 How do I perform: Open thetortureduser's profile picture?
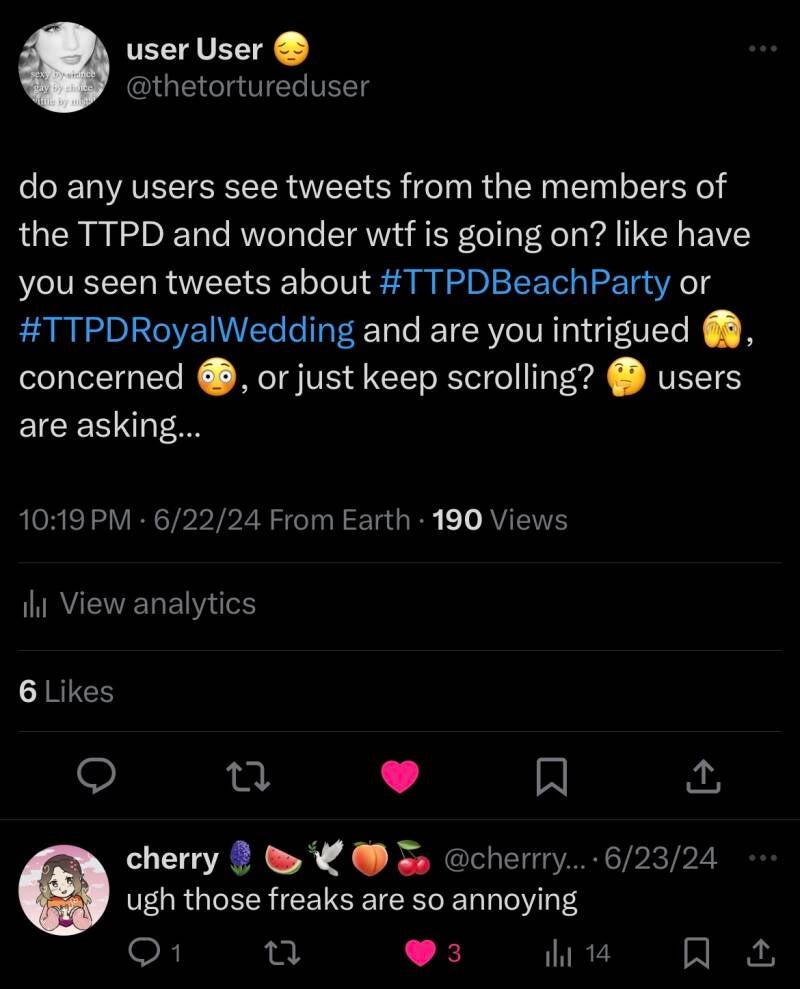pos(64,67)
